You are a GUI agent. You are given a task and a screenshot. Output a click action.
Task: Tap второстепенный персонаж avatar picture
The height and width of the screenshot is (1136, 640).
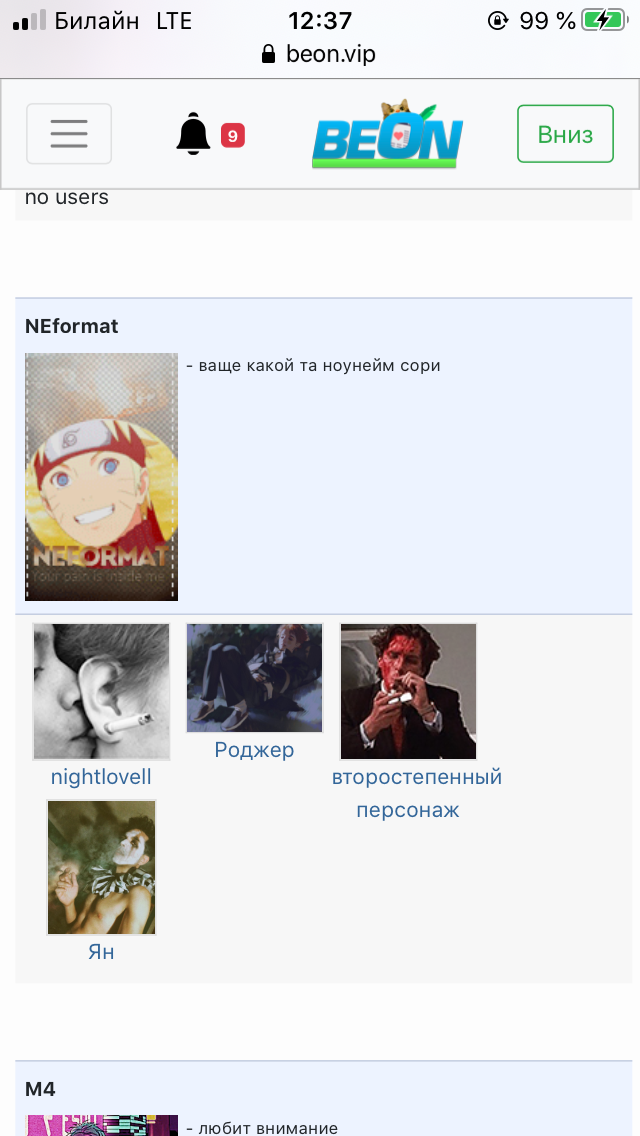408,692
